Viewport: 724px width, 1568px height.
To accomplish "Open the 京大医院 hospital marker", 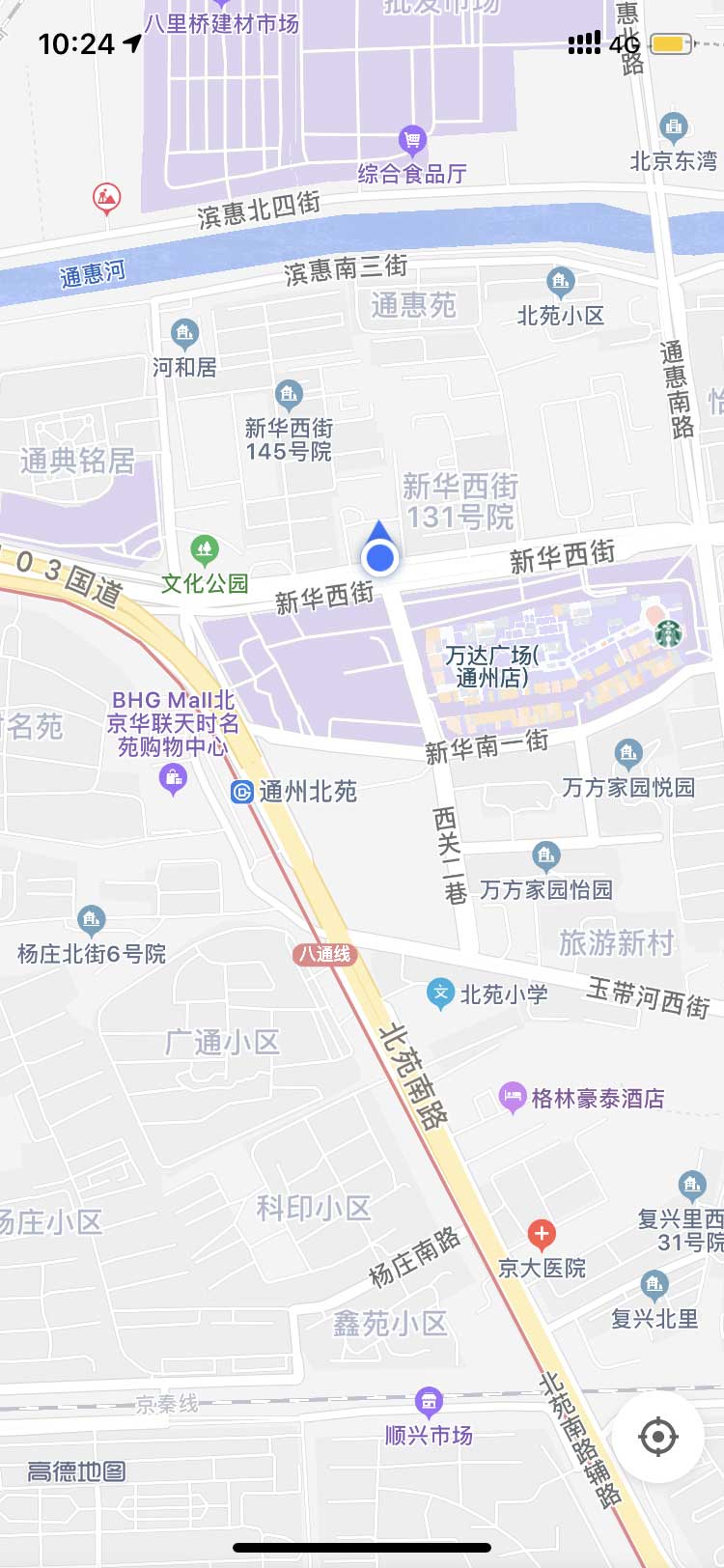I will [542, 1235].
